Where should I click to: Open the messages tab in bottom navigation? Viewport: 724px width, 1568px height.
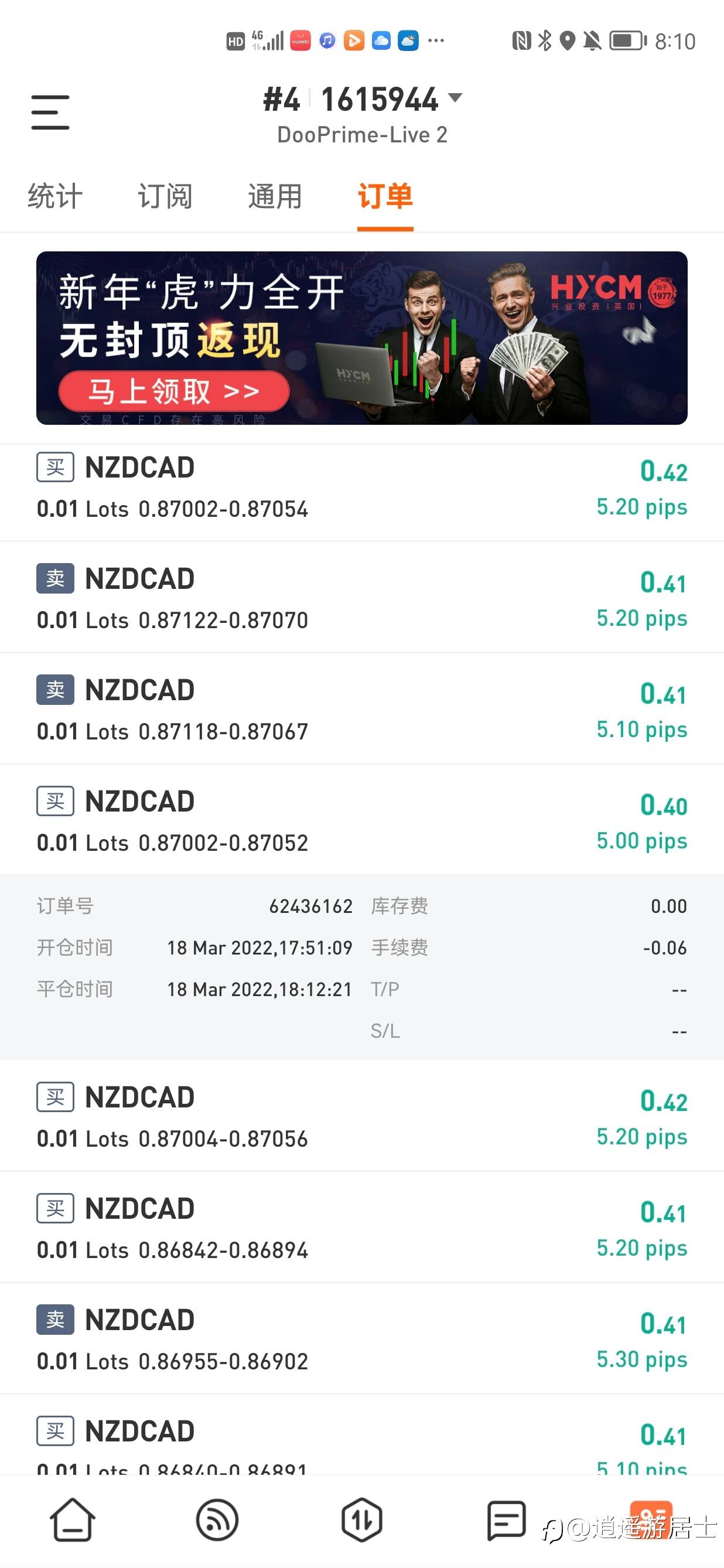point(506,1520)
